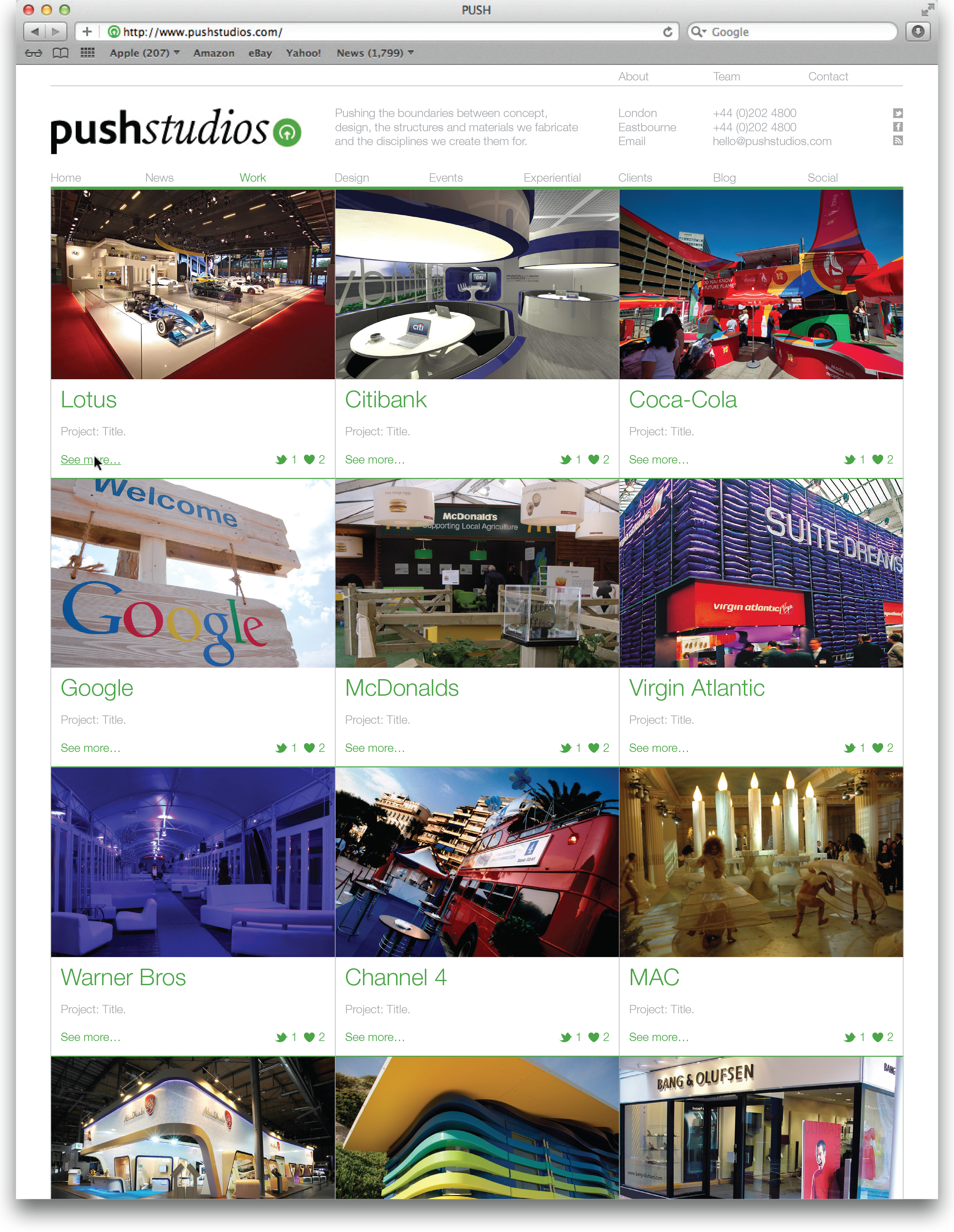This screenshot has width=954, height=1232.
Task: Open the About page link
Action: pos(633,76)
